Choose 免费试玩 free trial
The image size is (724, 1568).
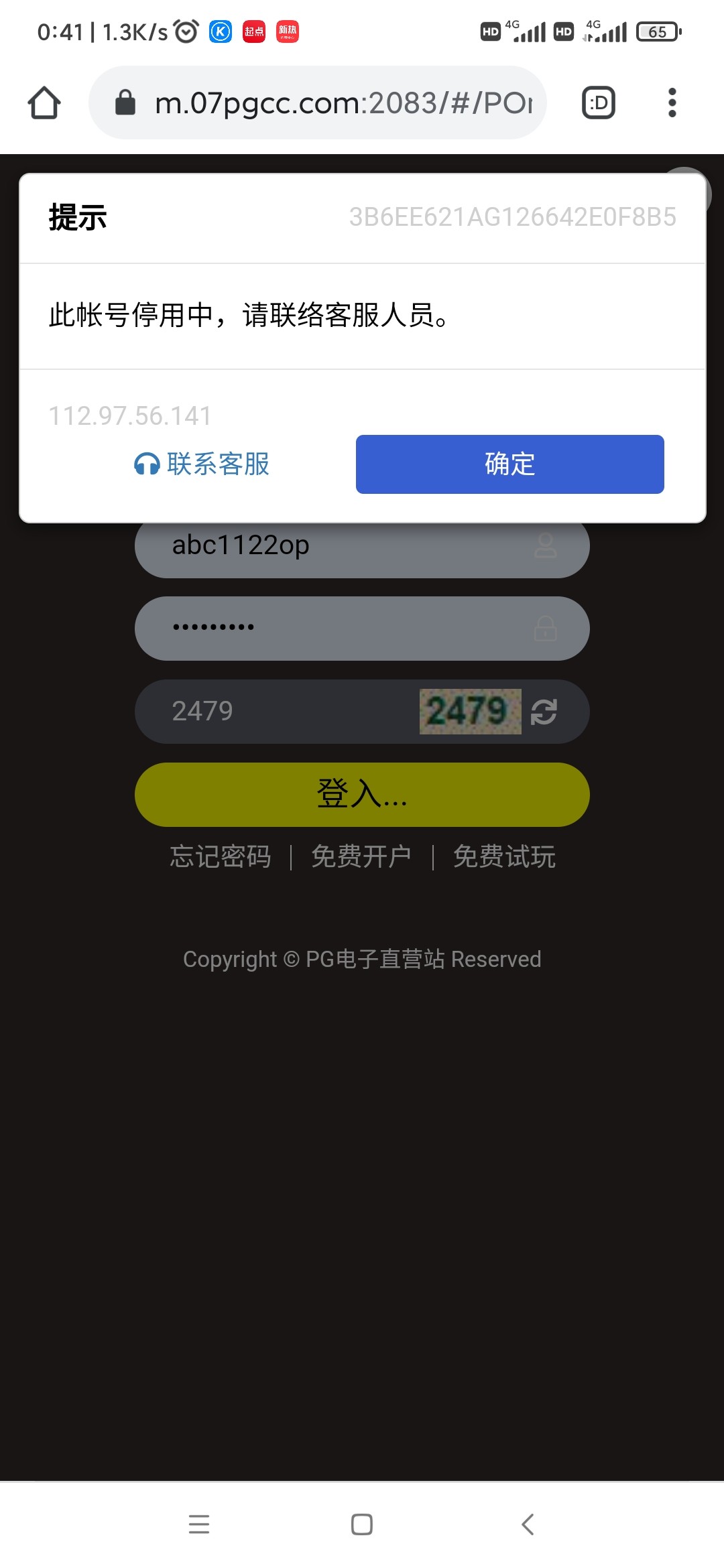[504, 856]
